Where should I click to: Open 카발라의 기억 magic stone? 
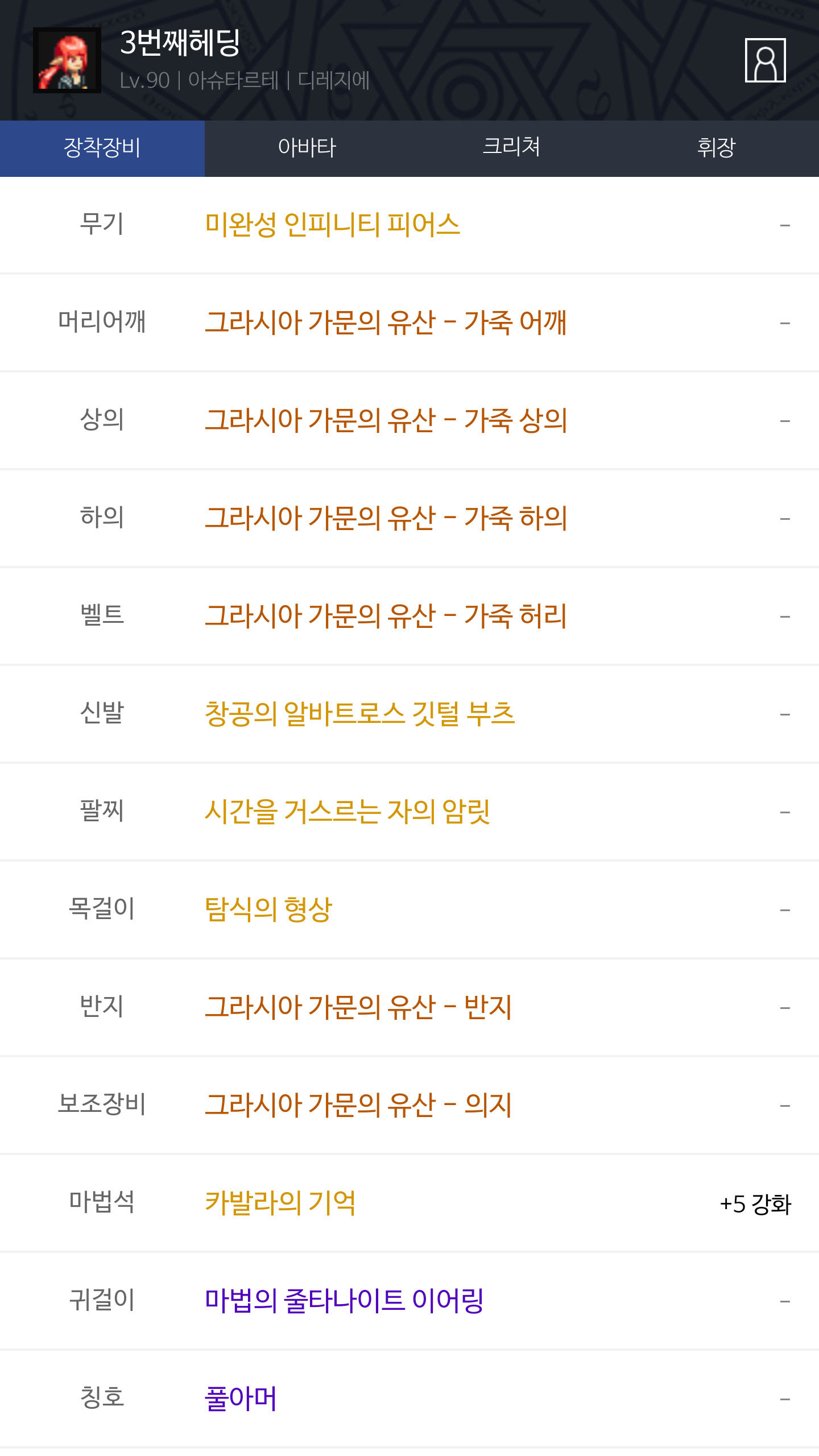[280, 1203]
